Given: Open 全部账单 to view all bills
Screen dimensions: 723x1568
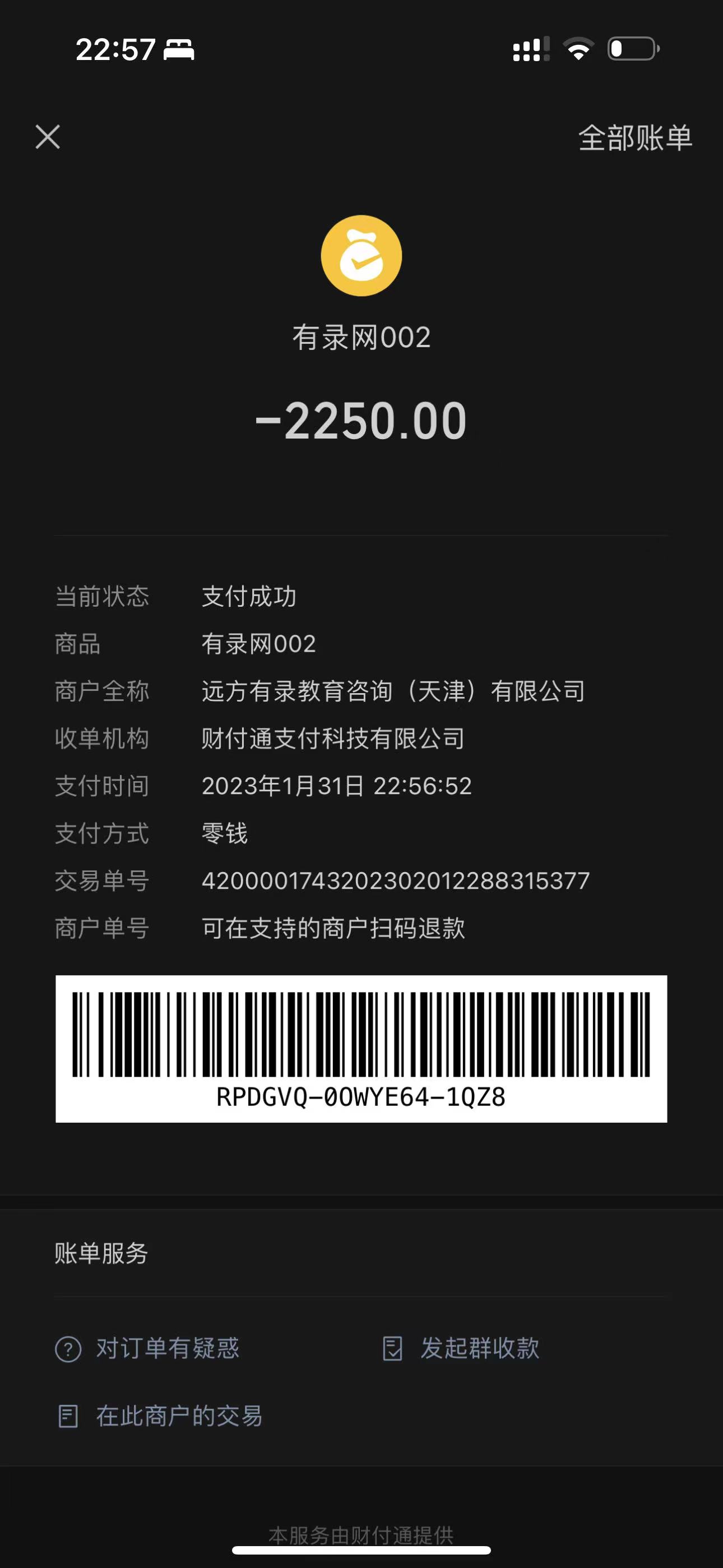Looking at the screenshot, I should [635, 137].
